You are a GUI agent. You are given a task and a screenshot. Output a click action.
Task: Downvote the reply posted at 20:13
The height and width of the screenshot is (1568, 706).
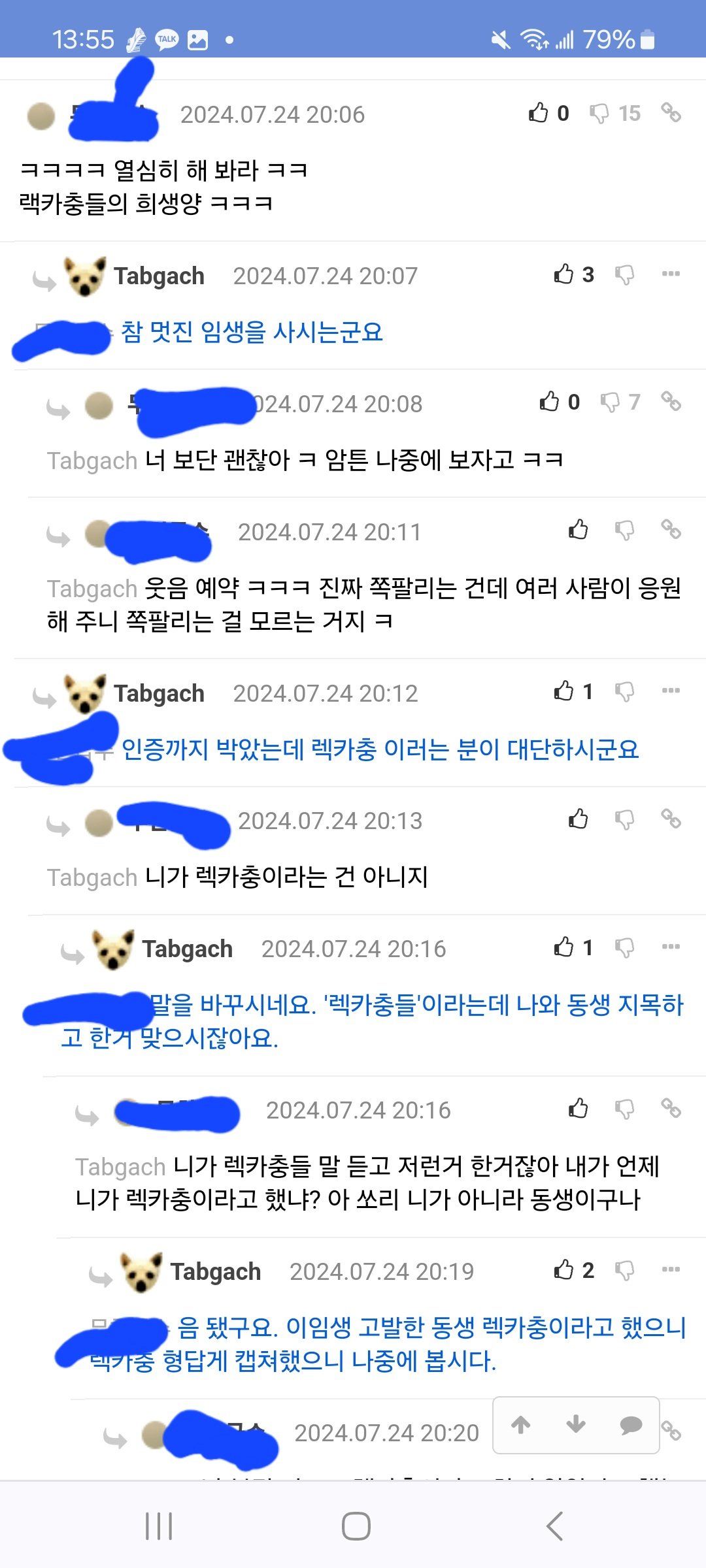[x=624, y=819]
